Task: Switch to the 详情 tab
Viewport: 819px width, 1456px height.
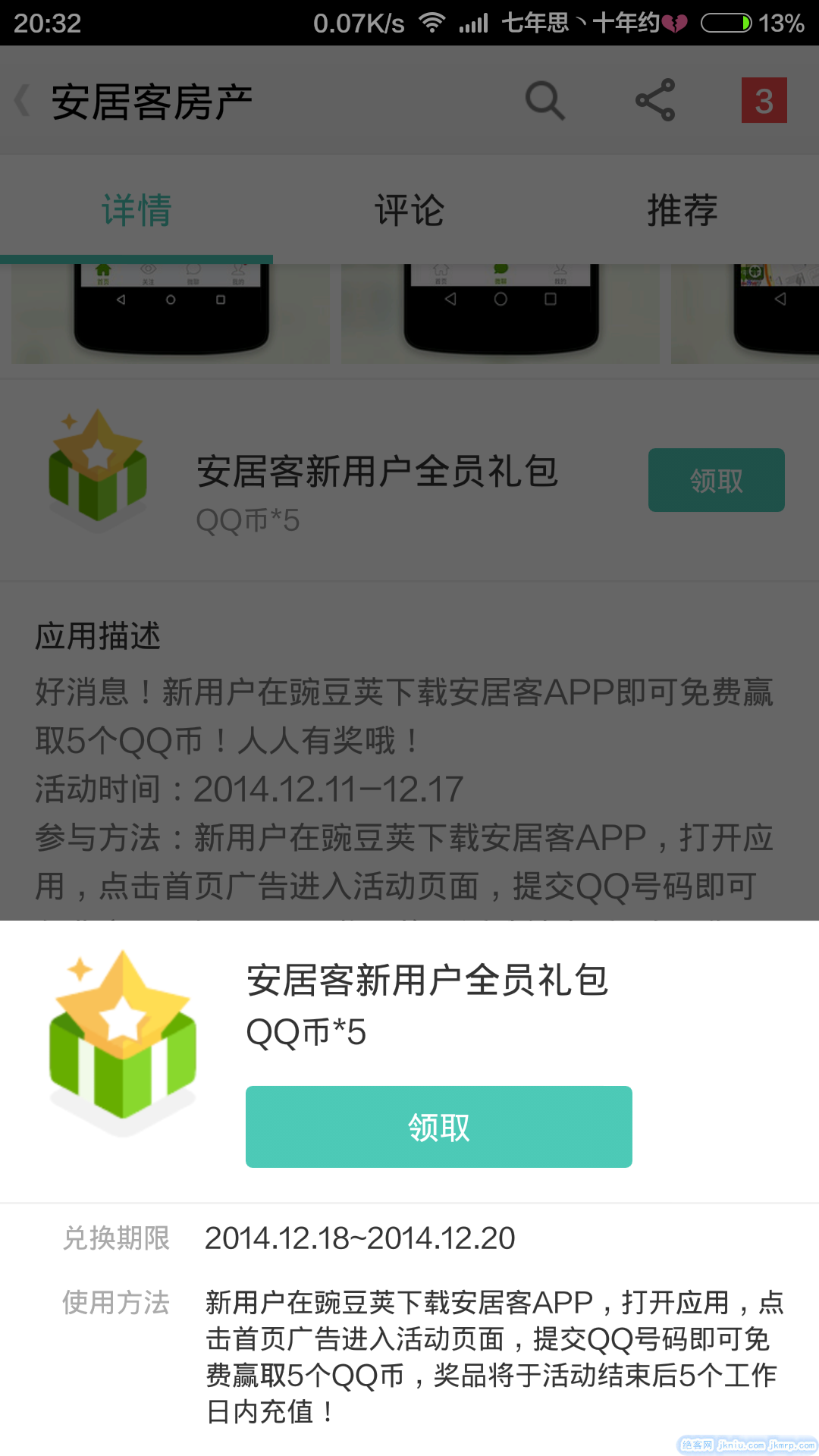Action: click(x=136, y=210)
